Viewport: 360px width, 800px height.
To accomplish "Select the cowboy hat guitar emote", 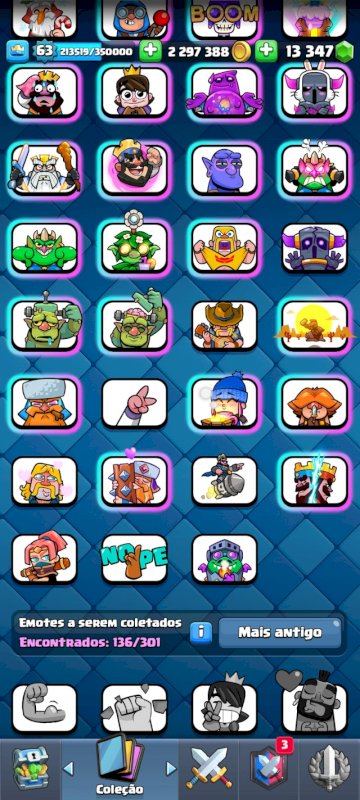I will [x=224, y=326].
